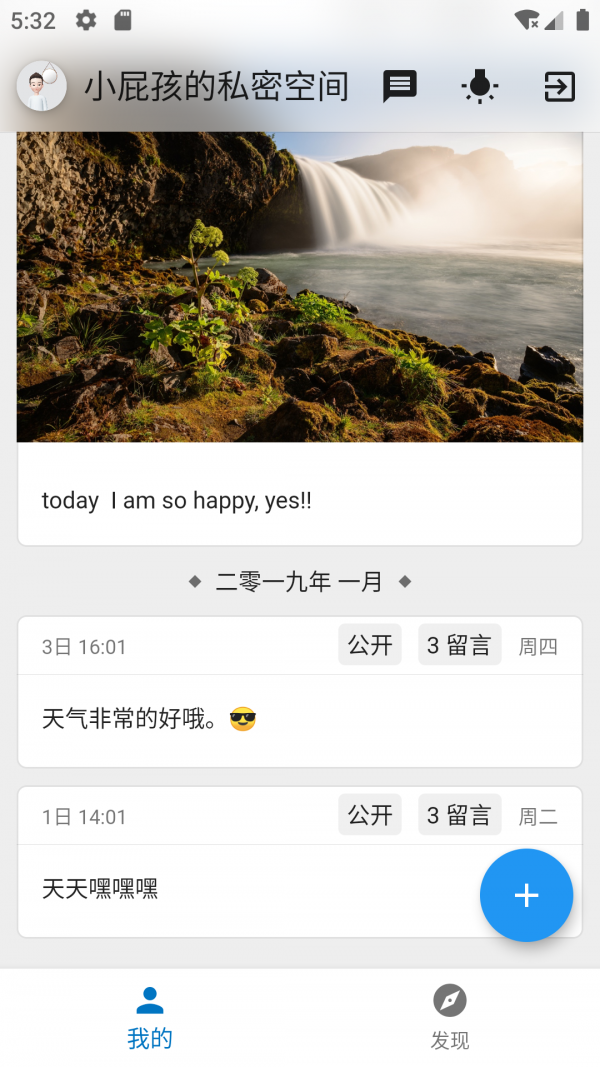
Task: Open the post 天气非常的好哦
Action: point(300,720)
